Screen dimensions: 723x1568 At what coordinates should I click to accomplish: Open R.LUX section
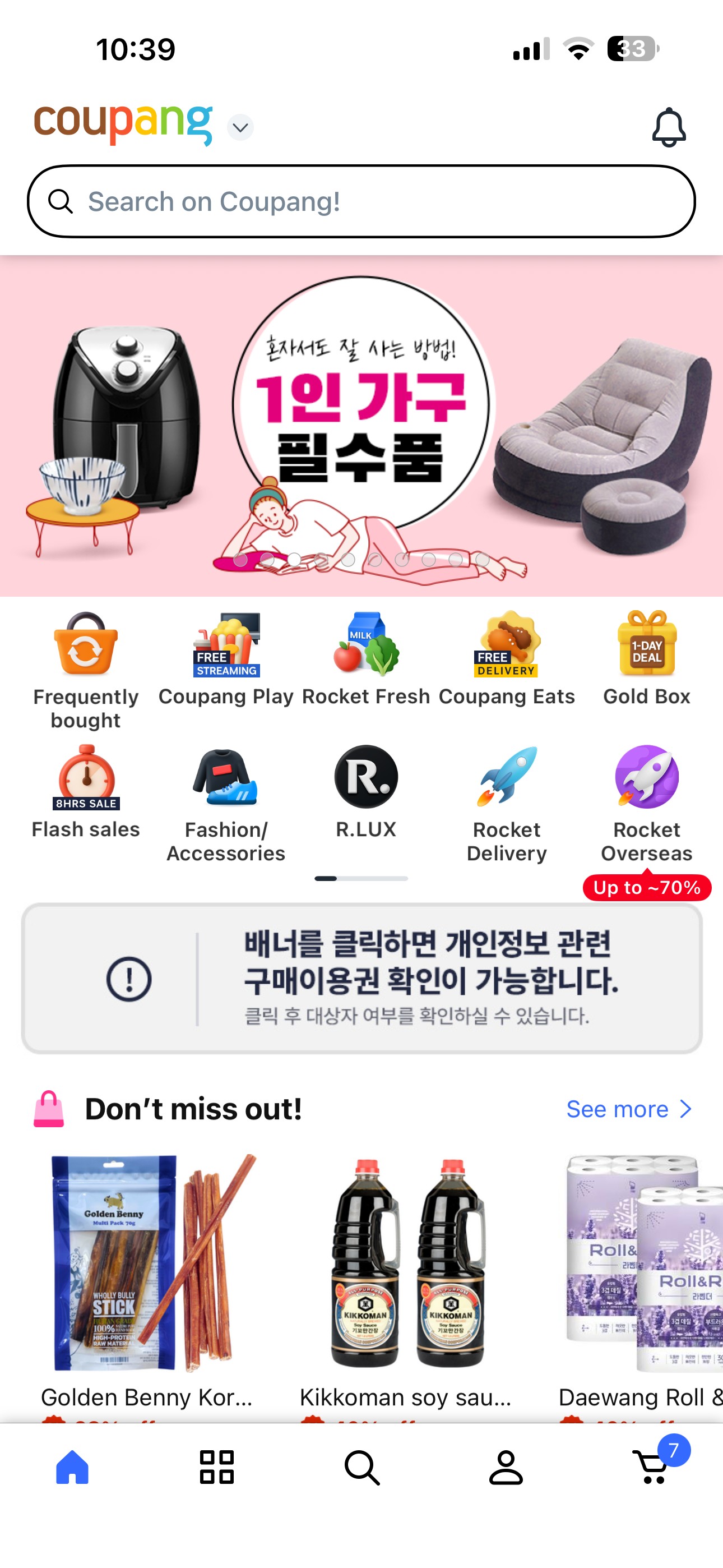[366, 792]
